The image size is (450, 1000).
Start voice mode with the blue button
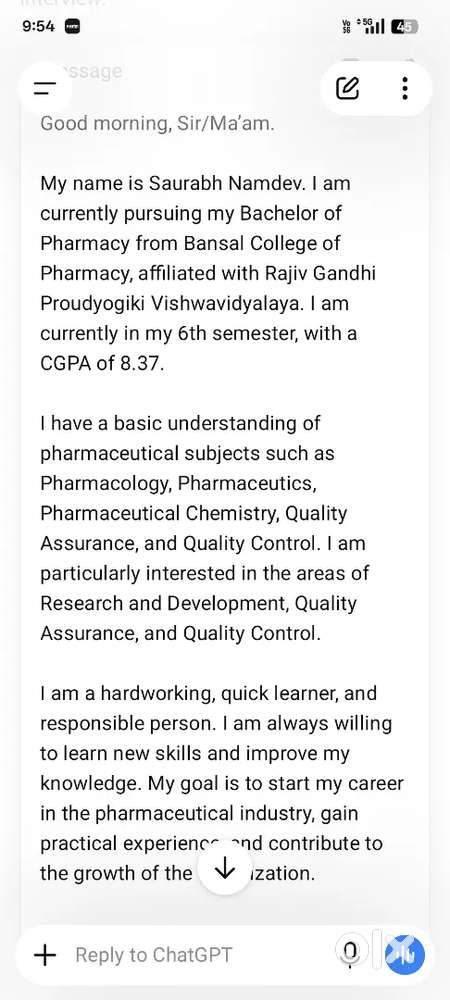coord(405,955)
